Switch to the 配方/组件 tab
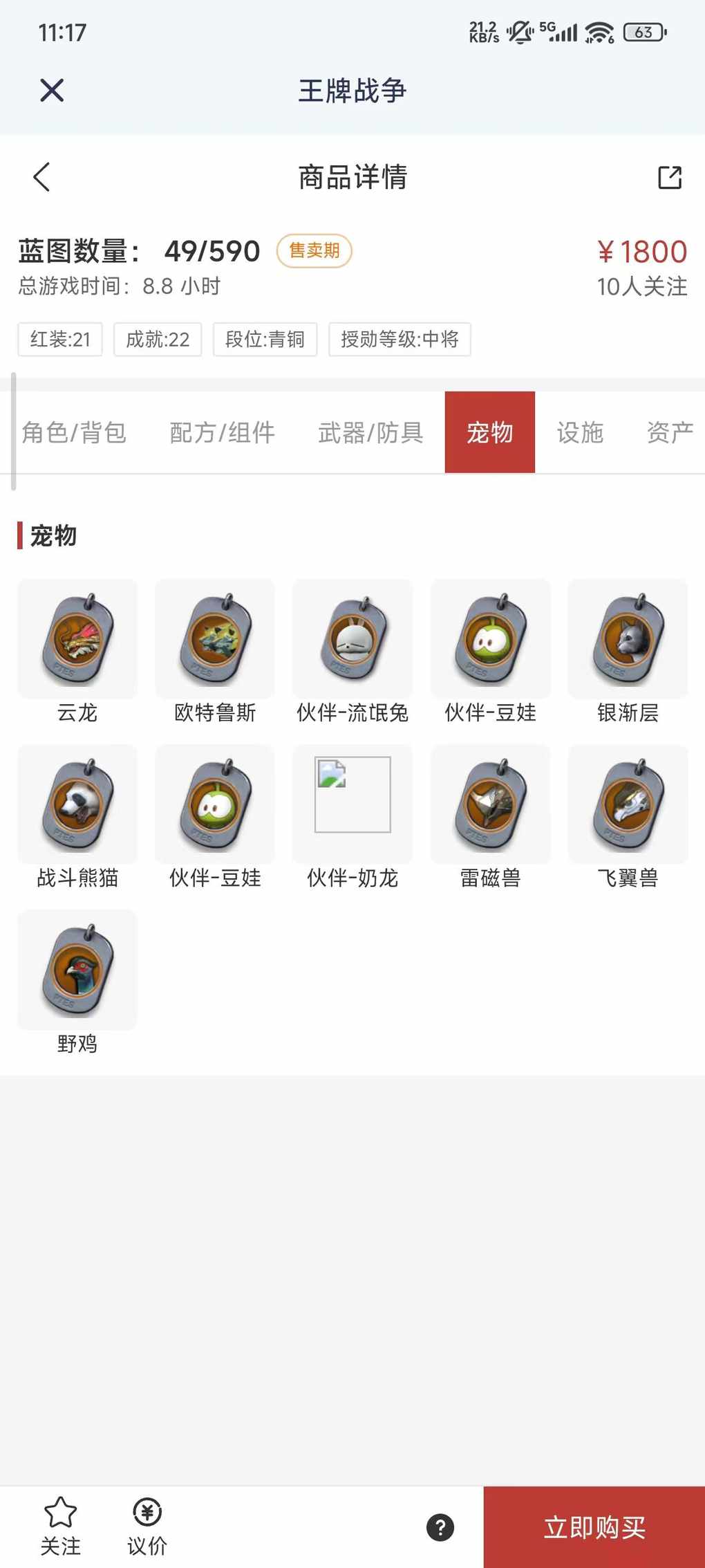Viewport: 705px width, 1568px height. [x=222, y=433]
